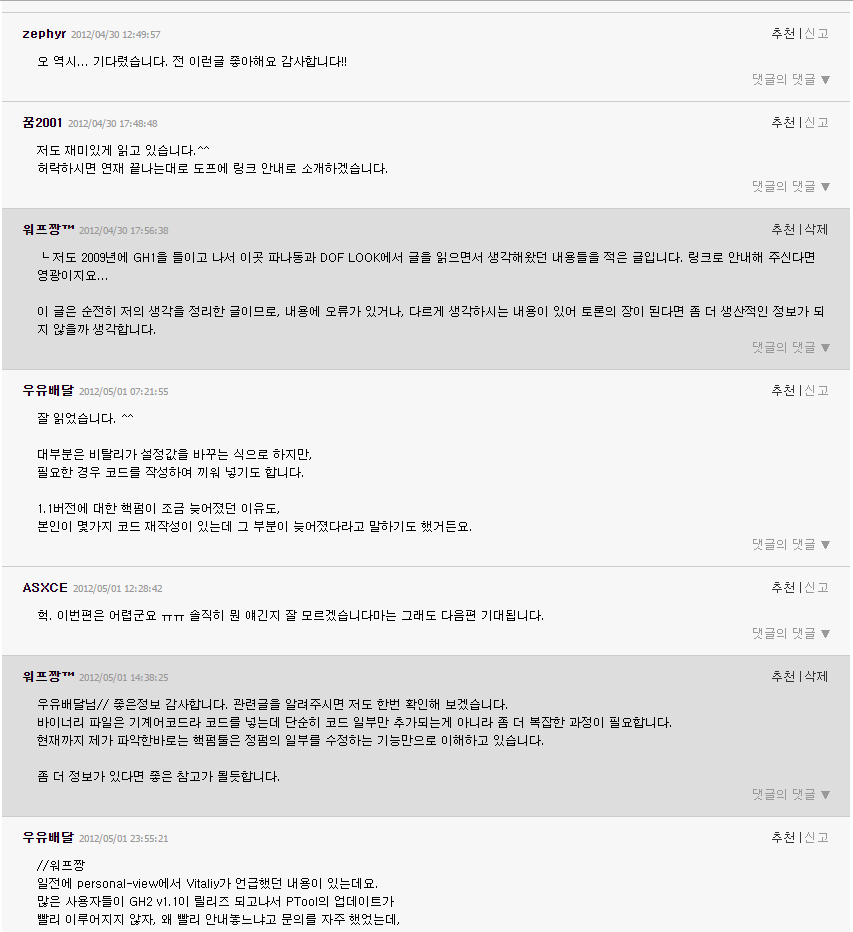Report zephyr's comment via 신고
This screenshot has height=932, width=853.
pyautogui.click(x=817, y=34)
